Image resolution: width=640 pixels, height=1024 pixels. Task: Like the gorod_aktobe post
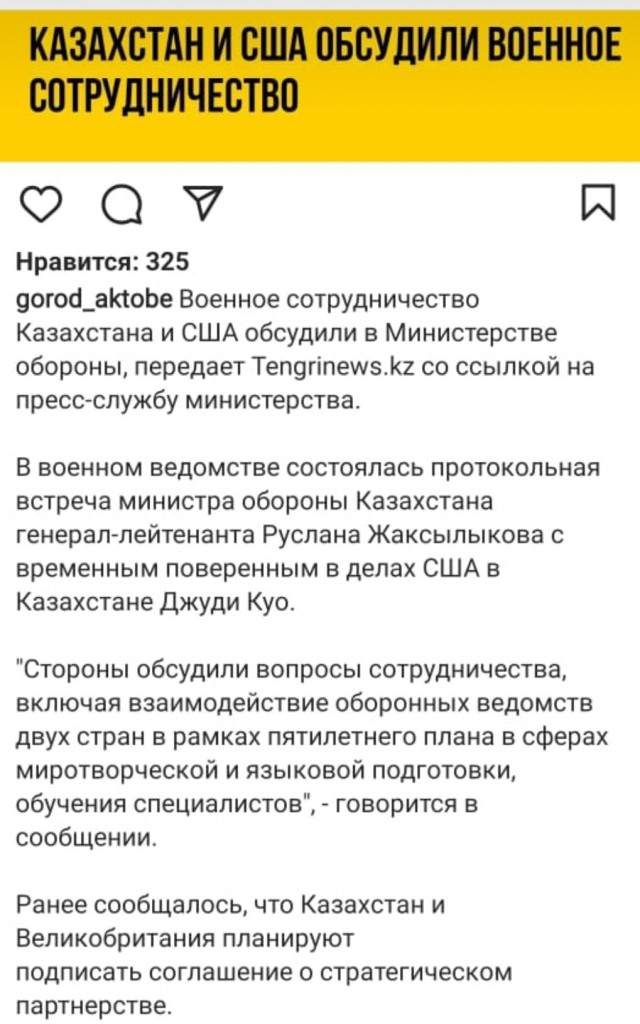[x=41, y=204]
